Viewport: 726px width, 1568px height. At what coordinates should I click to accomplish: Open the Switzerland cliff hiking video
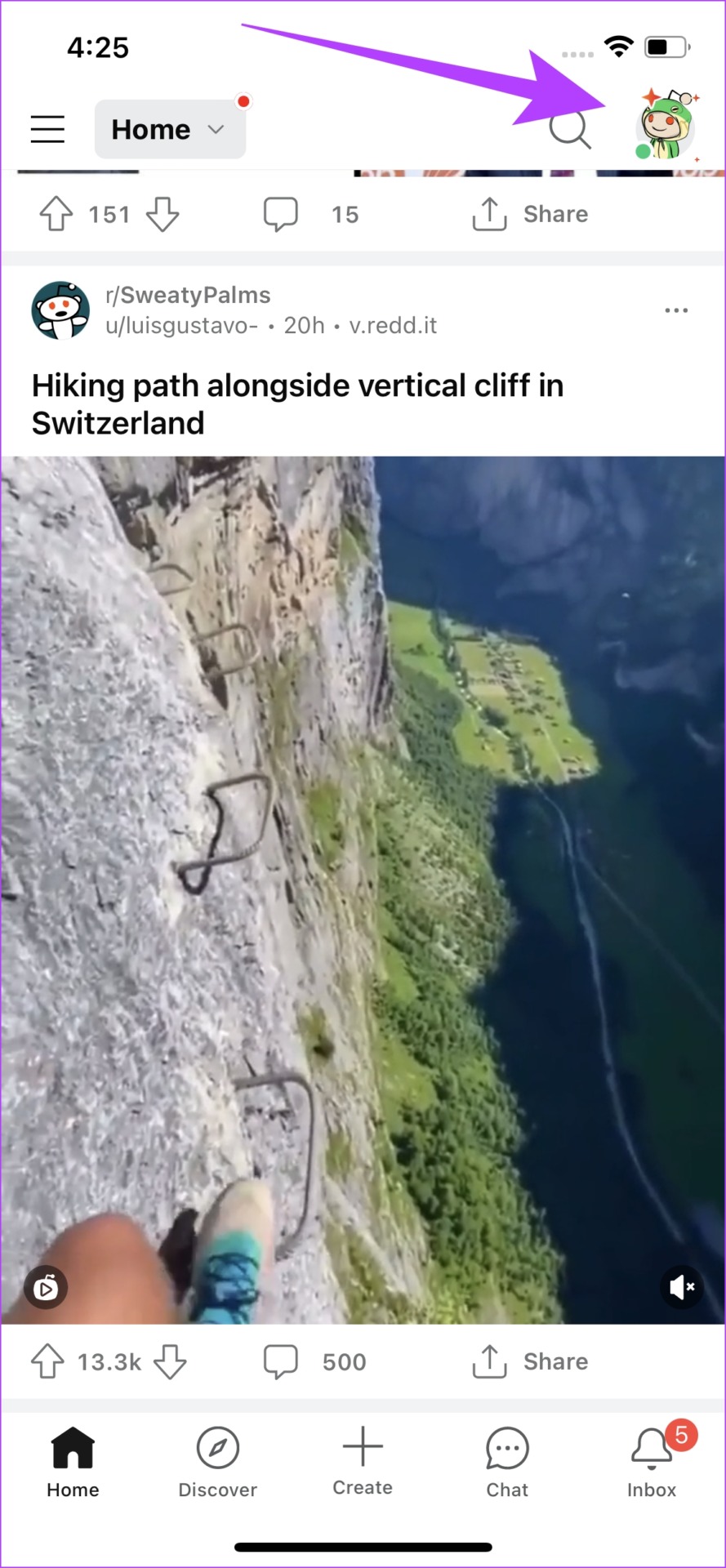tap(363, 889)
